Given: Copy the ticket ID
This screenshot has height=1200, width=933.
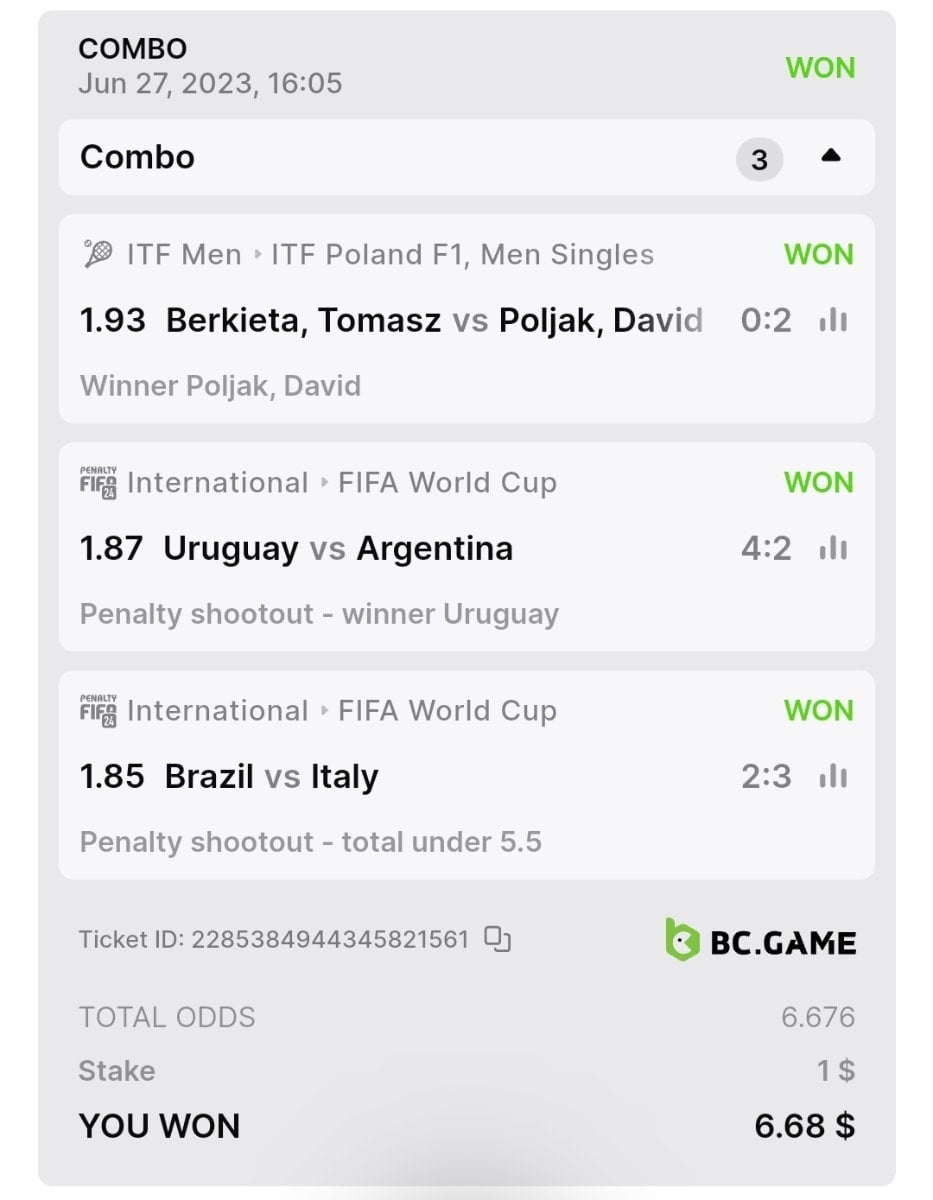Looking at the screenshot, I should [x=497, y=939].
